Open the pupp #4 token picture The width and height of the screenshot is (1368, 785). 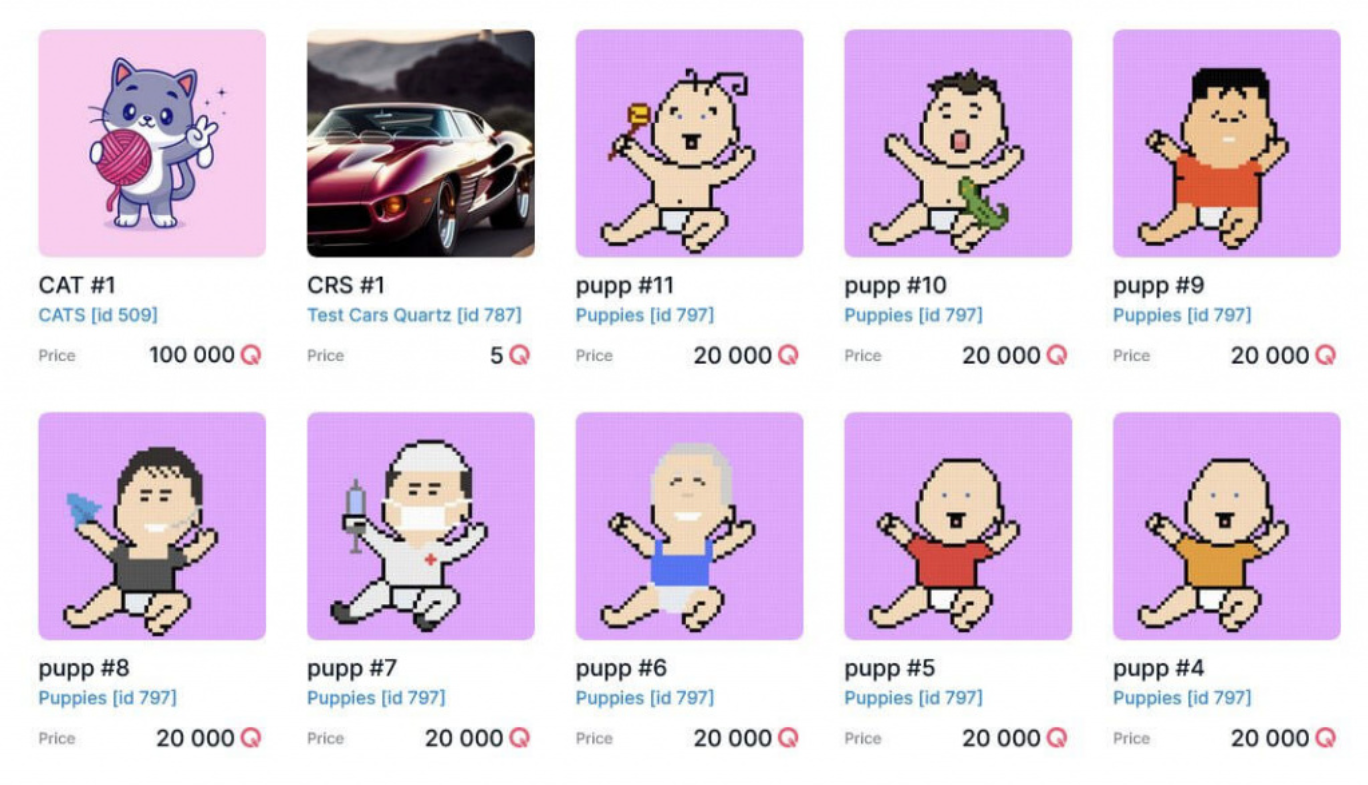[1226, 526]
